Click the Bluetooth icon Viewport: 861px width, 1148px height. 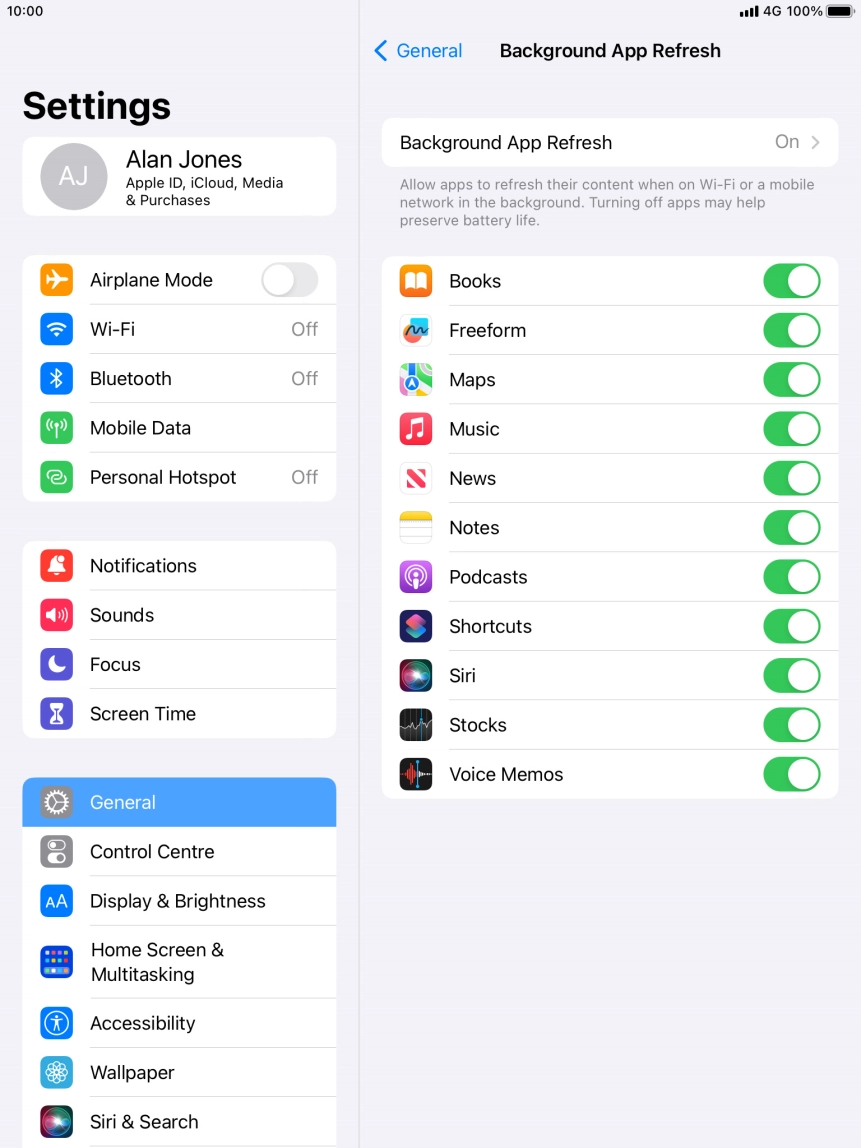point(57,378)
